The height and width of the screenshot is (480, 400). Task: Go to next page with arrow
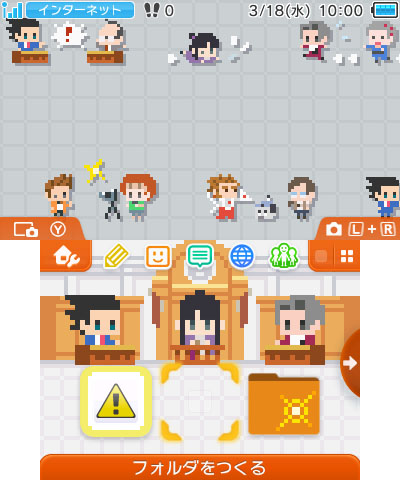point(350,363)
